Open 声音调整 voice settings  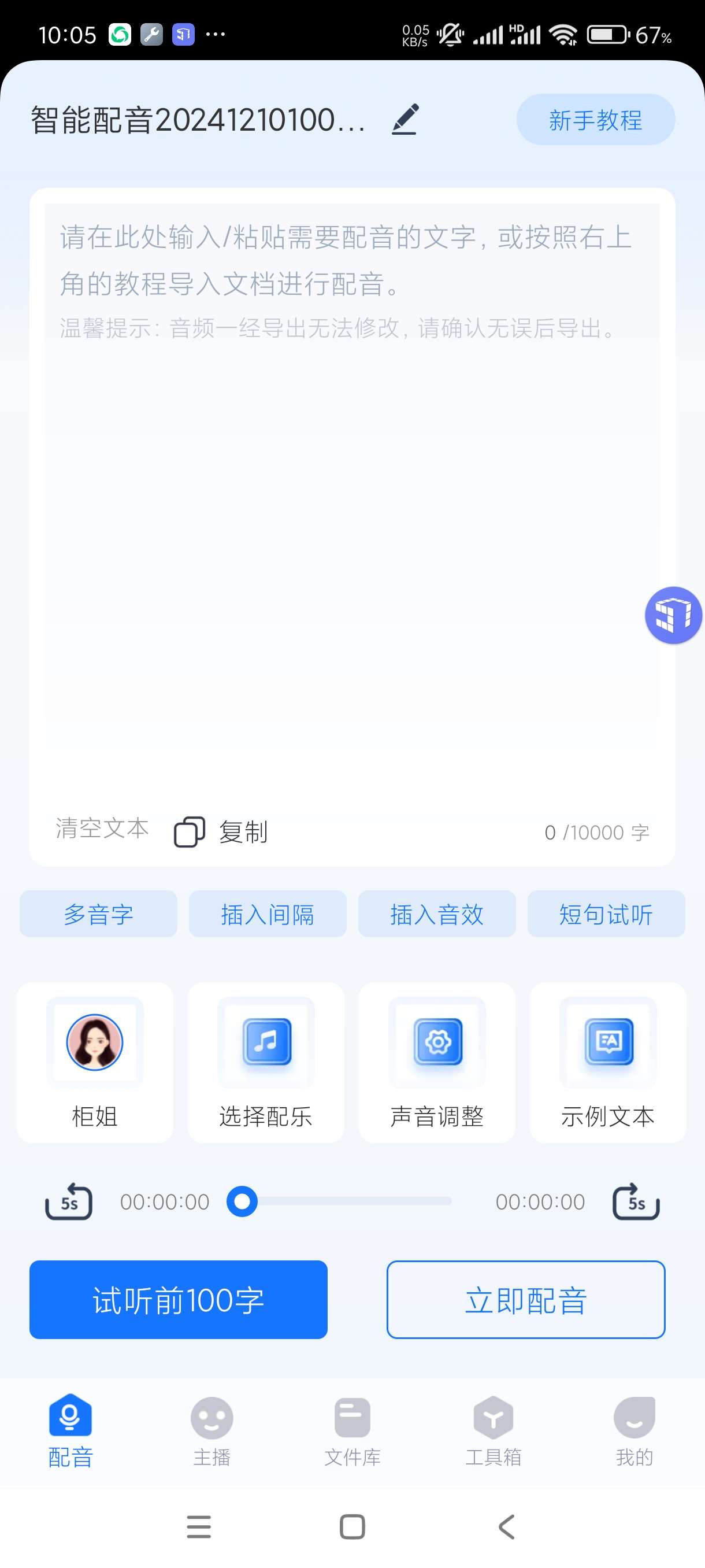(x=437, y=1062)
